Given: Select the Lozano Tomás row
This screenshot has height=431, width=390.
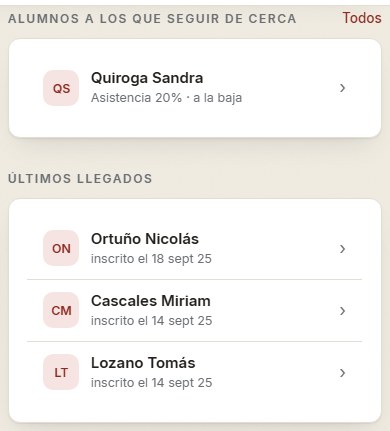Looking at the screenshot, I should (195, 373).
